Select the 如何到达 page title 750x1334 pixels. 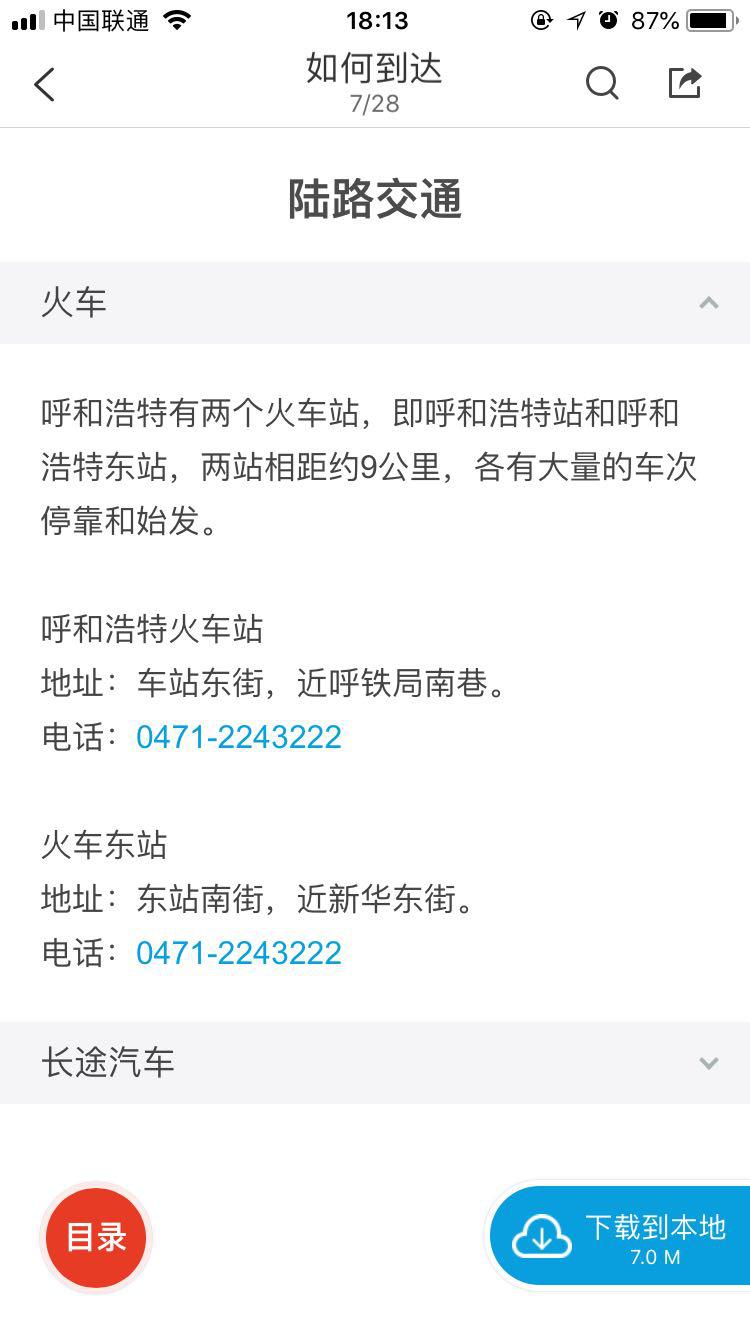(x=374, y=70)
